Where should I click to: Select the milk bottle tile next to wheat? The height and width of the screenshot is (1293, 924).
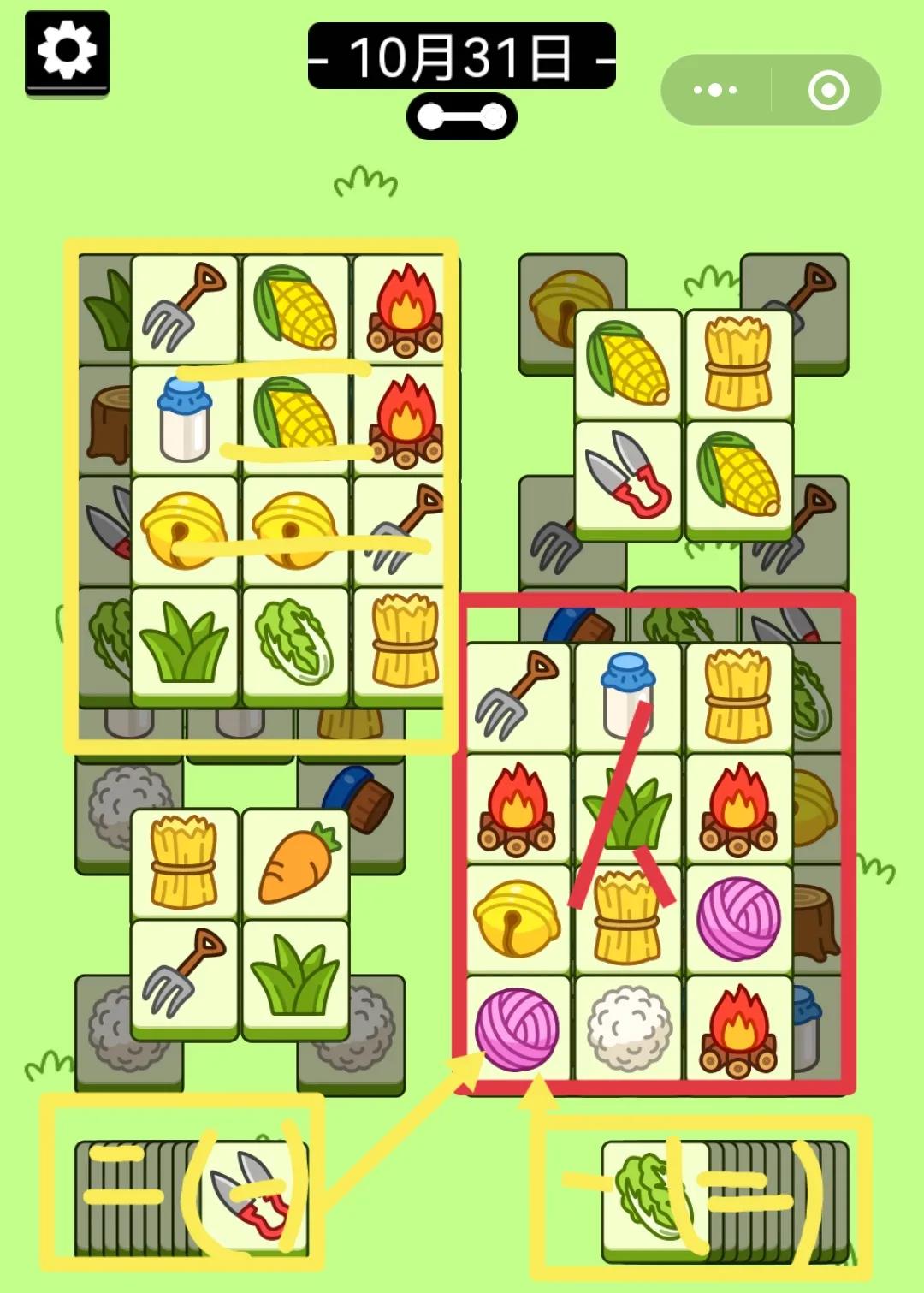(628, 694)
